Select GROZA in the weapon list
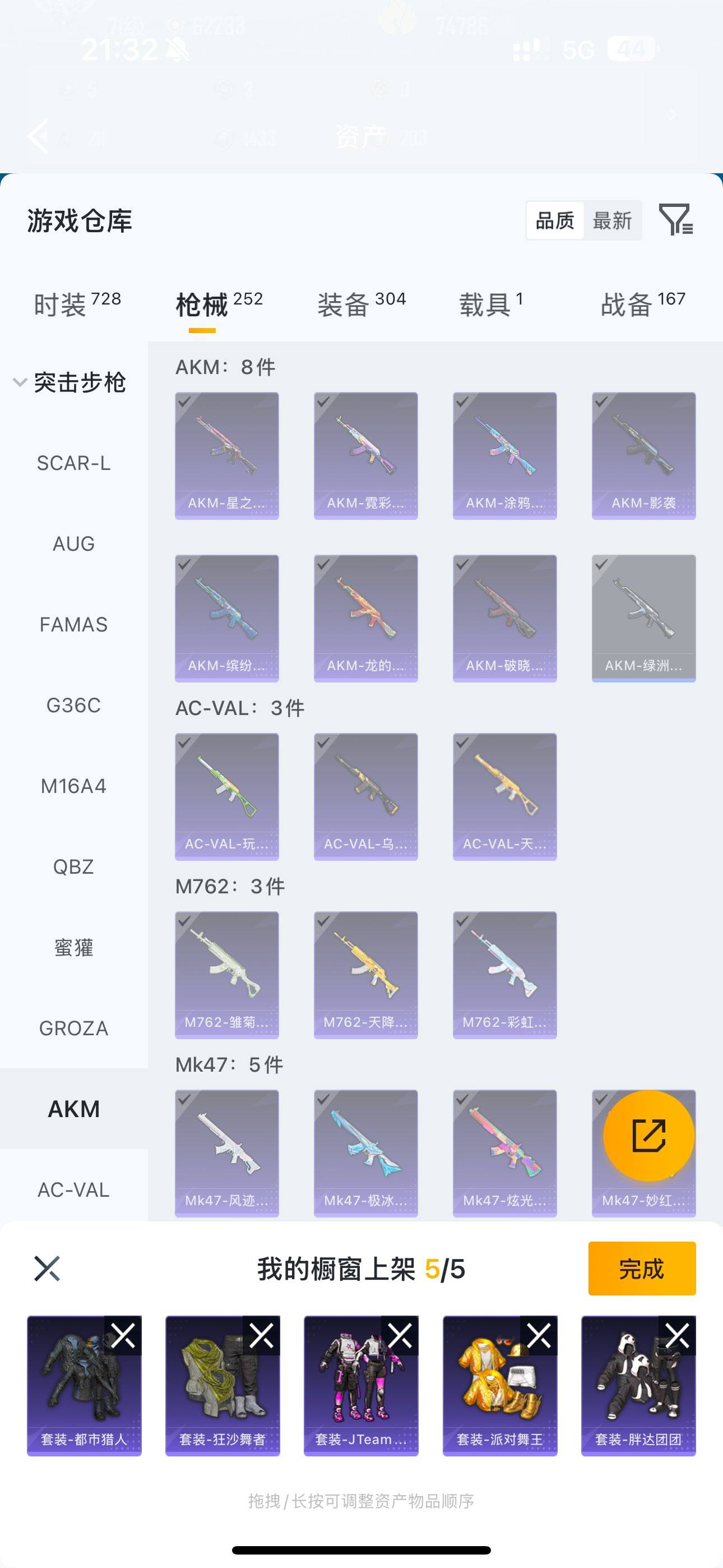 tap(73, 1028)
